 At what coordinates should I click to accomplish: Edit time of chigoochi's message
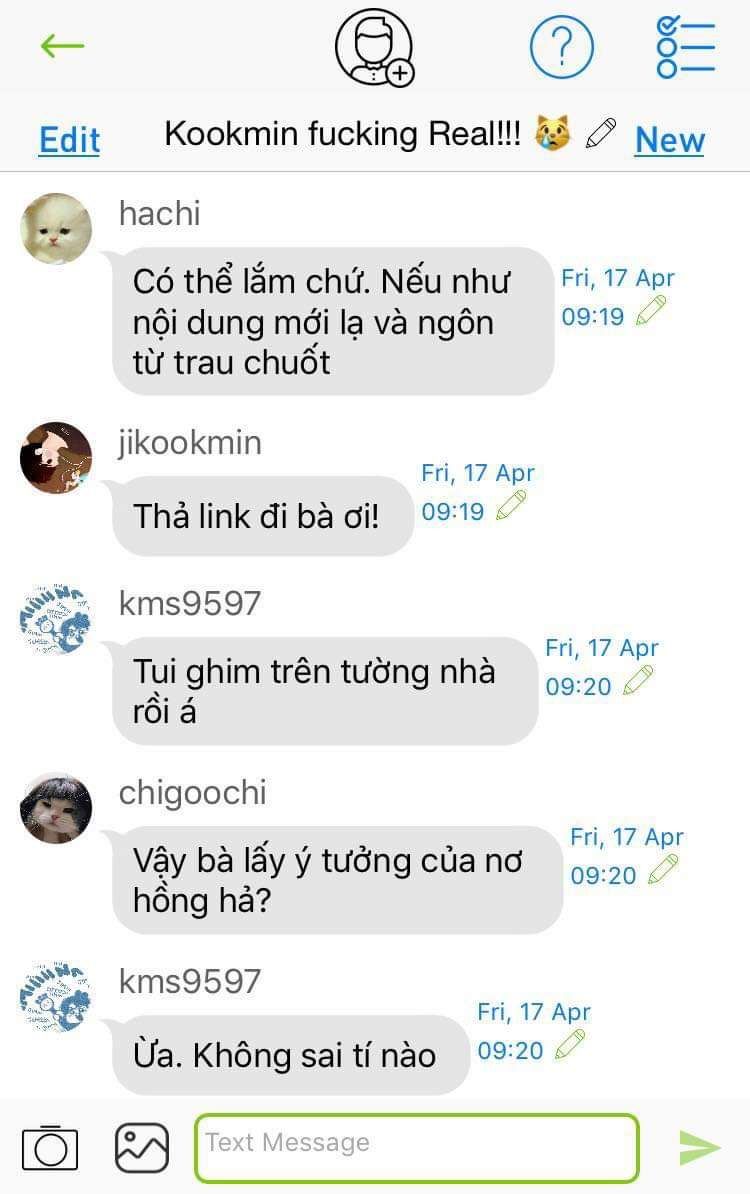tap(663, 870)
